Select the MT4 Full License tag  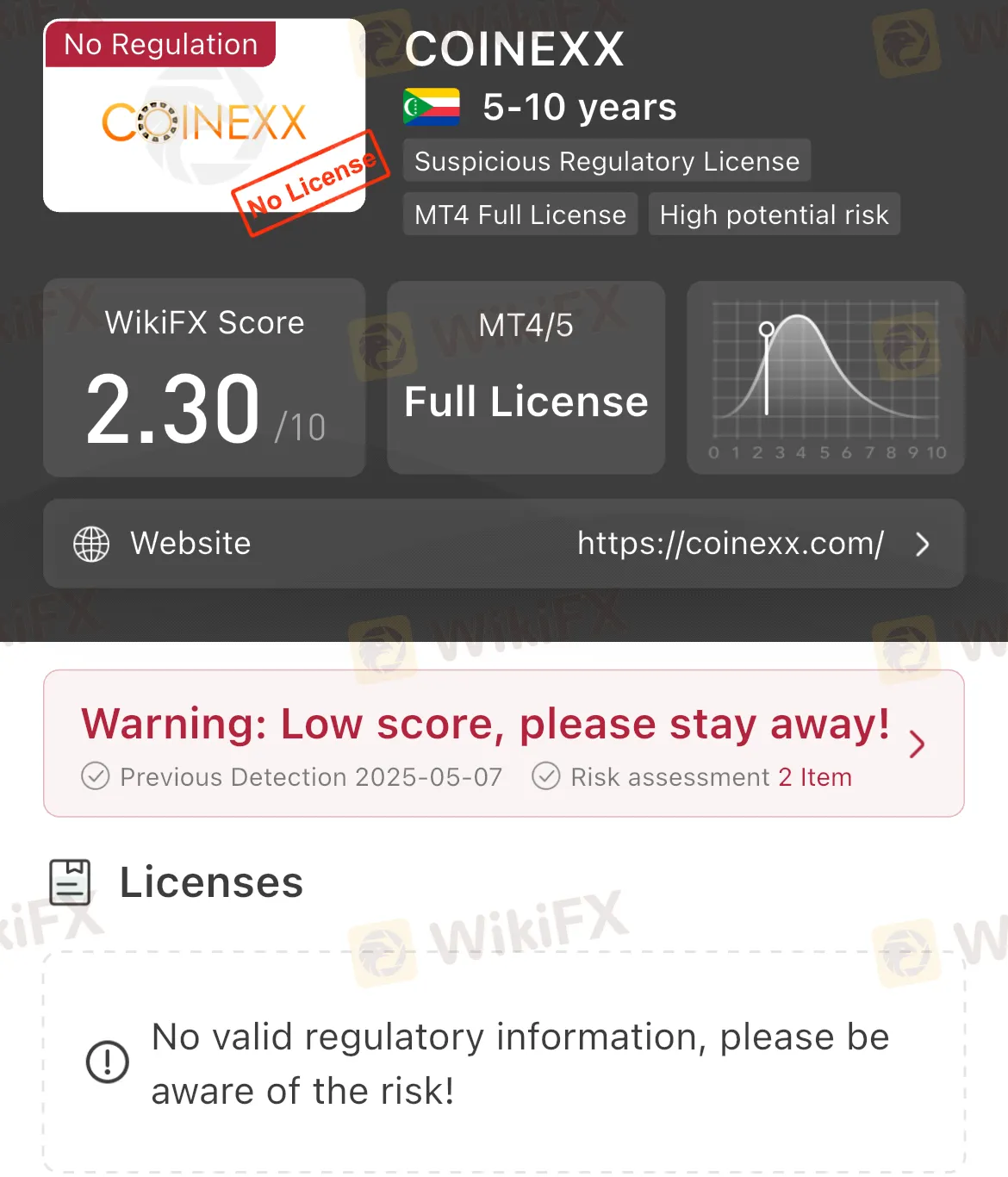pyautogui.click(x=520, y=215)
